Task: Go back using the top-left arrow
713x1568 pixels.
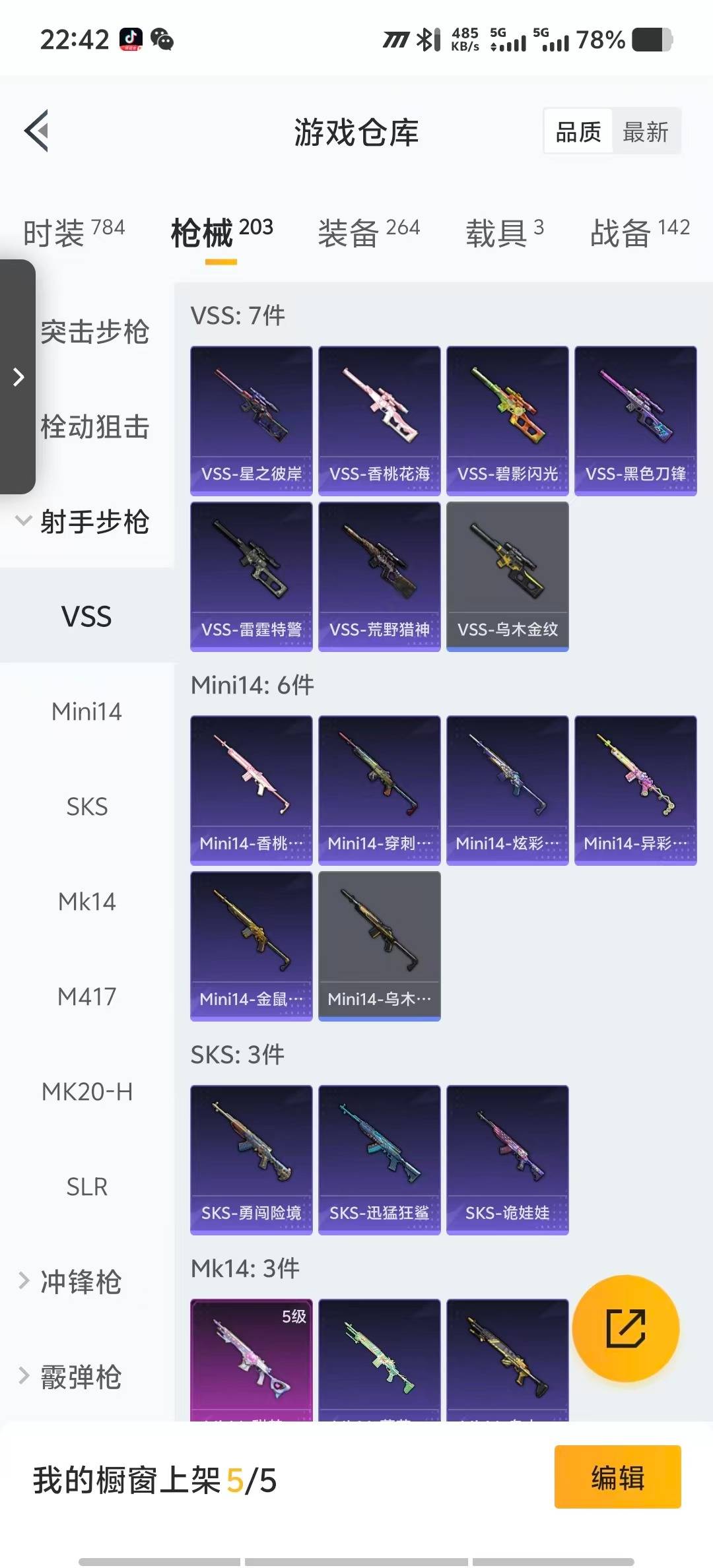Action: click(x=37, y=131)
